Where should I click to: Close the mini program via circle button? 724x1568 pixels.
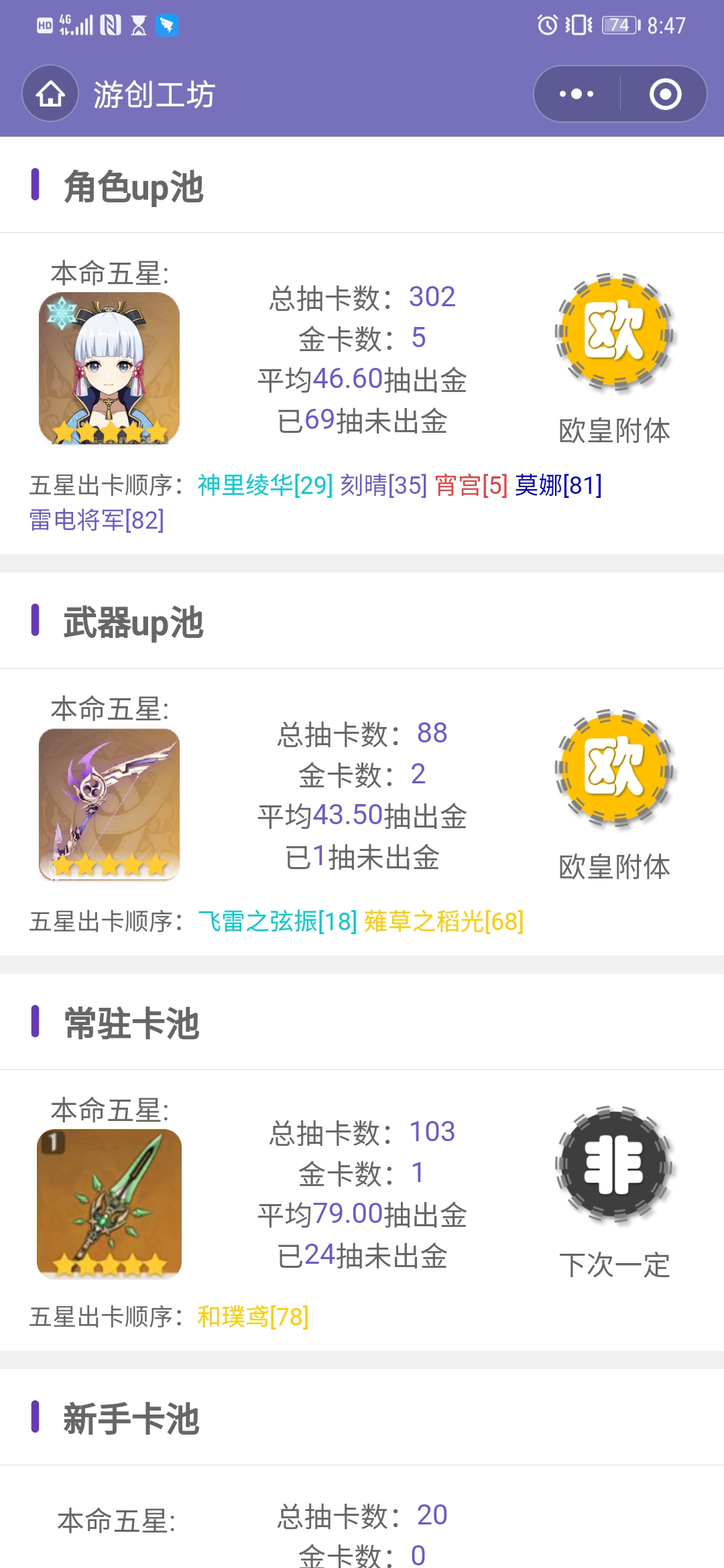[665, 94]
